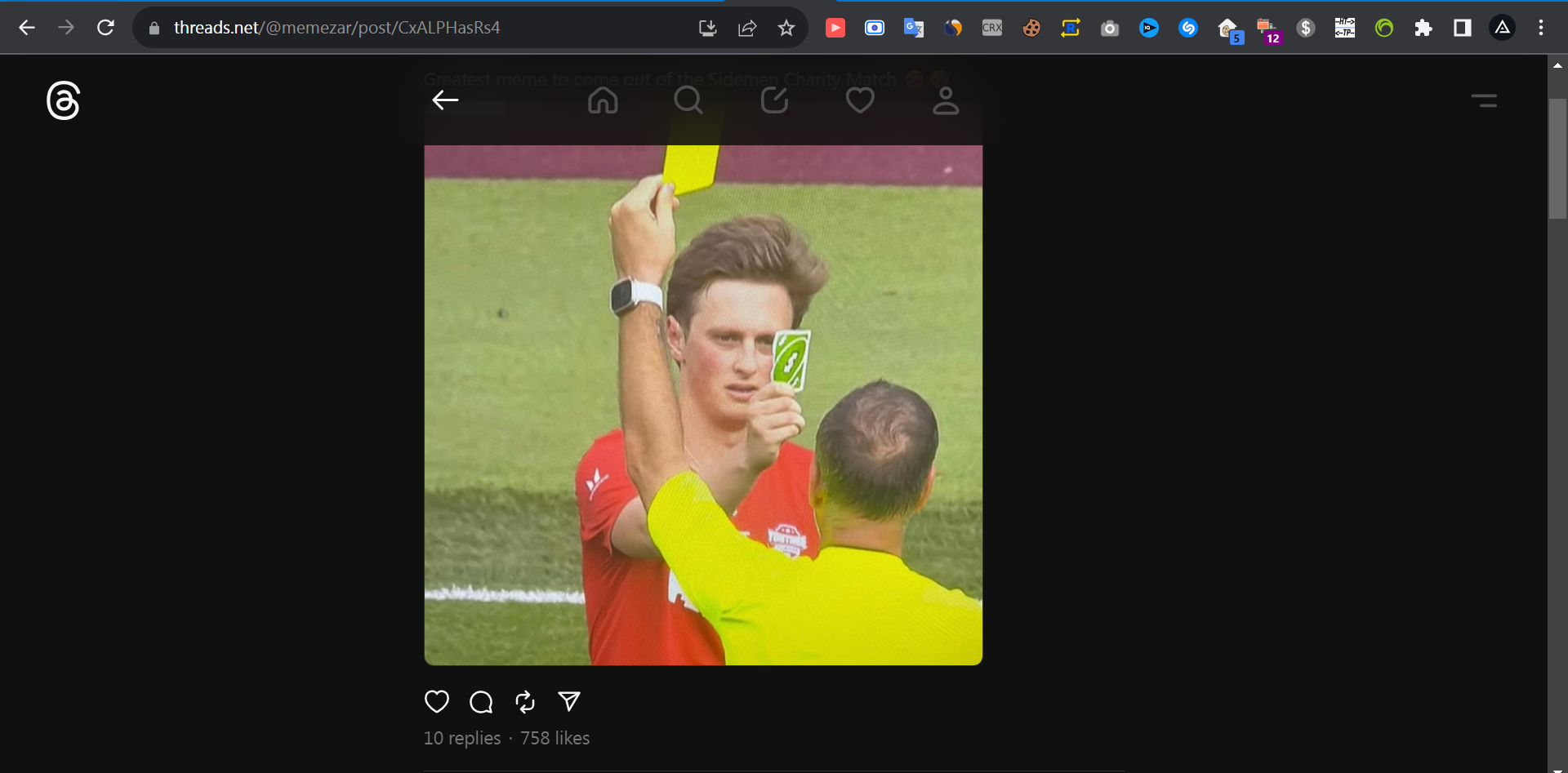Tap the Threads logo

(x=64, y=100)
